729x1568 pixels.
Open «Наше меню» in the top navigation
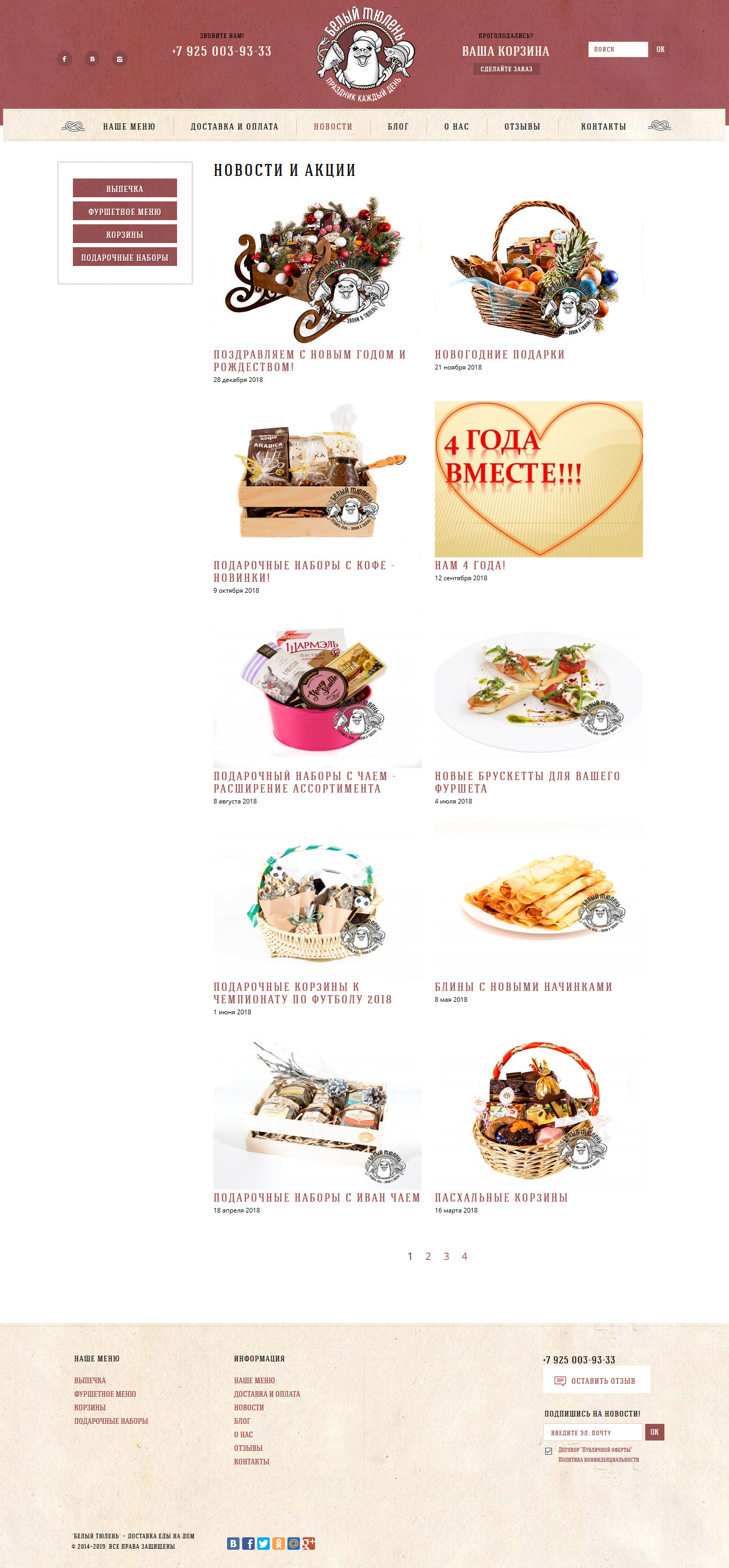pos(129,126)
